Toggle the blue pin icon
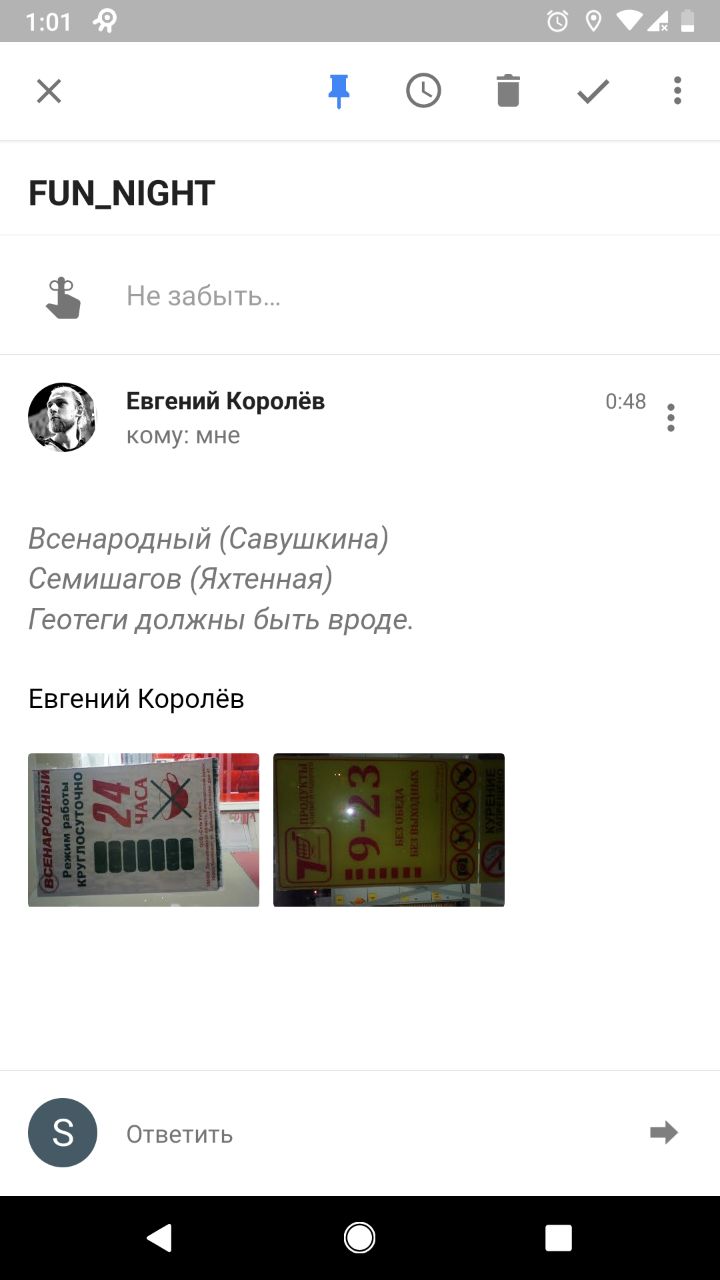The height and width of the screenshot is (1280, 720). click(x=339, y=91)
